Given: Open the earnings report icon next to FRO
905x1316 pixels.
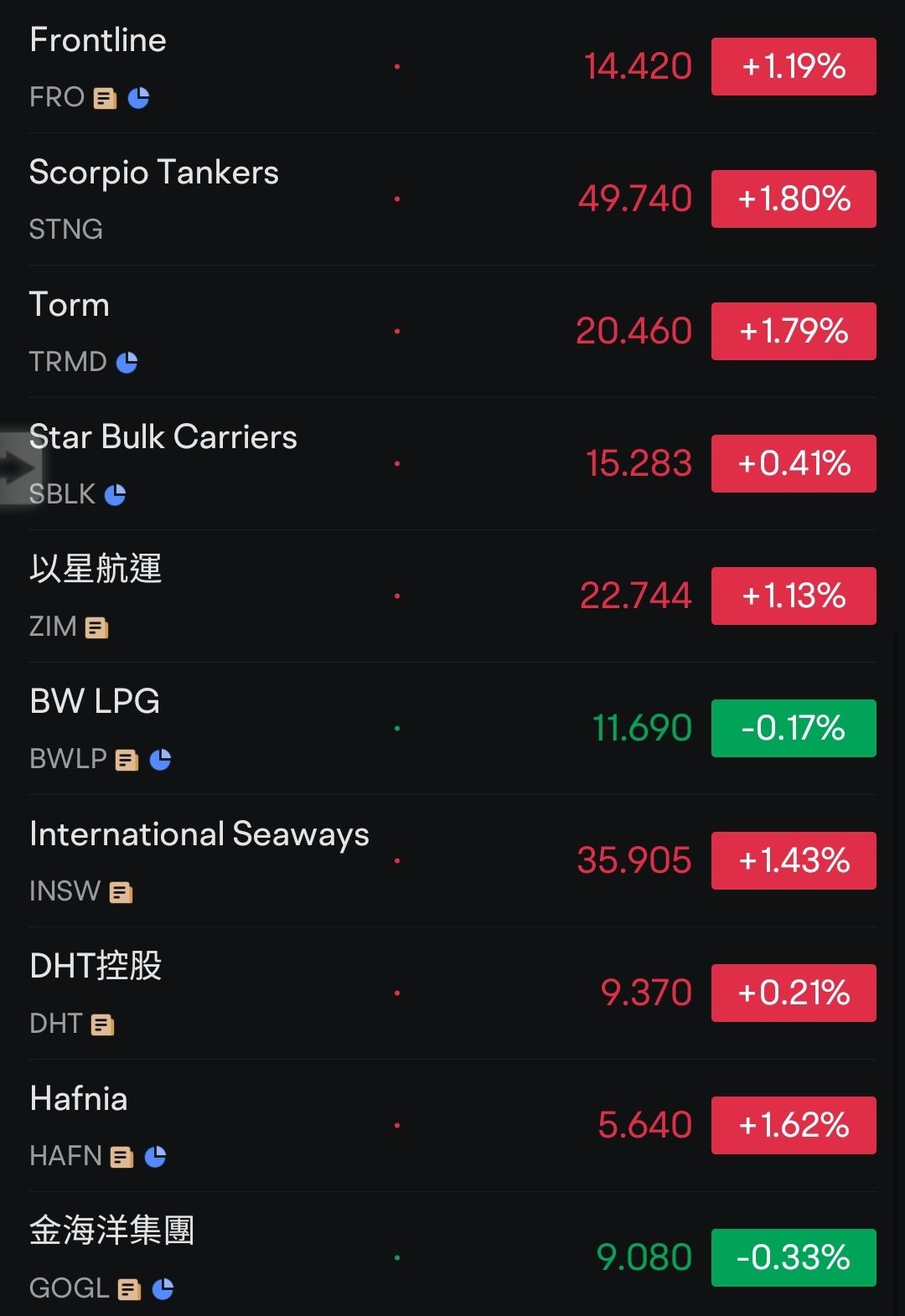Looking at the screenshot, I should click(x=104, y=97).
